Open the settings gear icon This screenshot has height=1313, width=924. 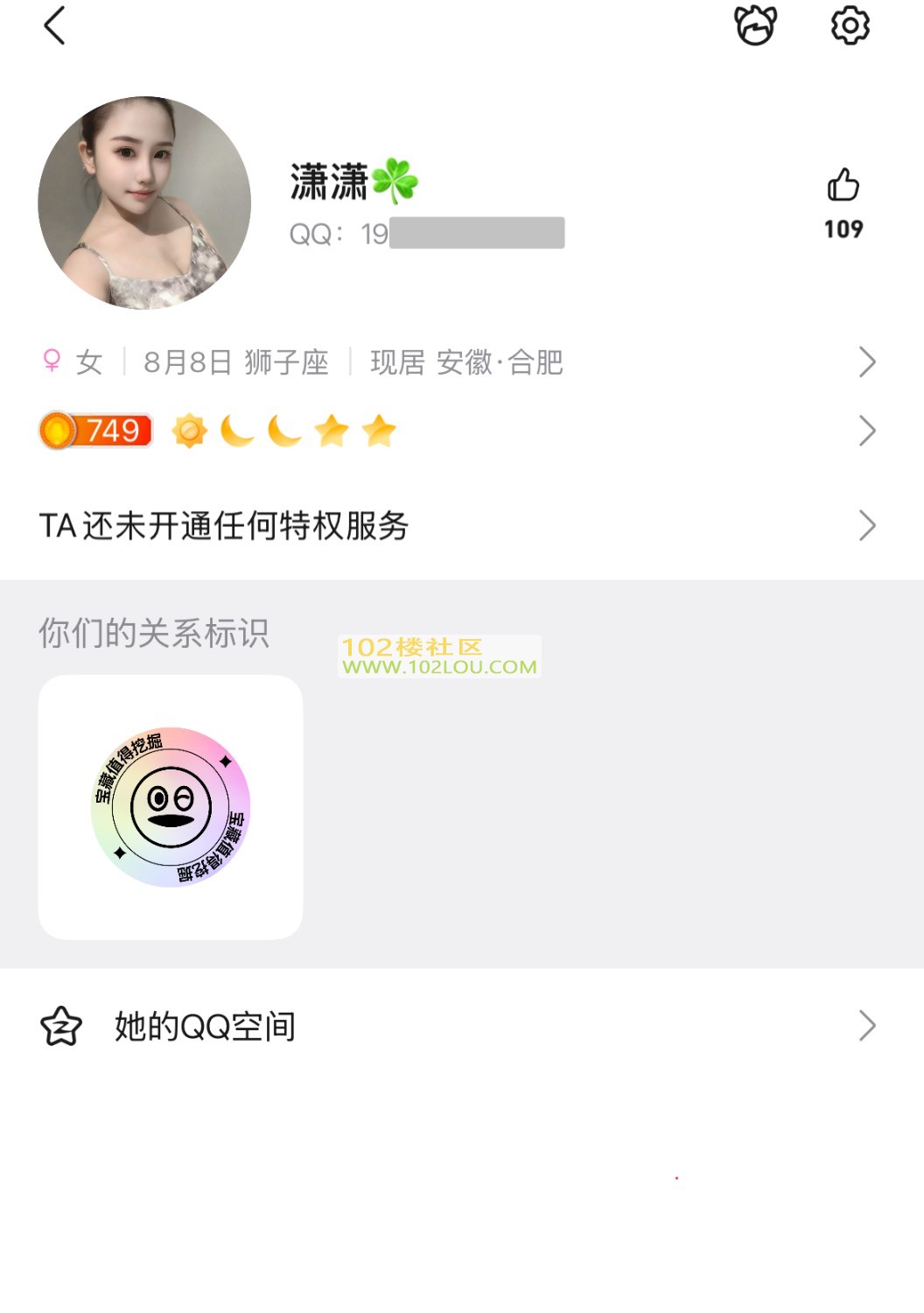(850, 25)
